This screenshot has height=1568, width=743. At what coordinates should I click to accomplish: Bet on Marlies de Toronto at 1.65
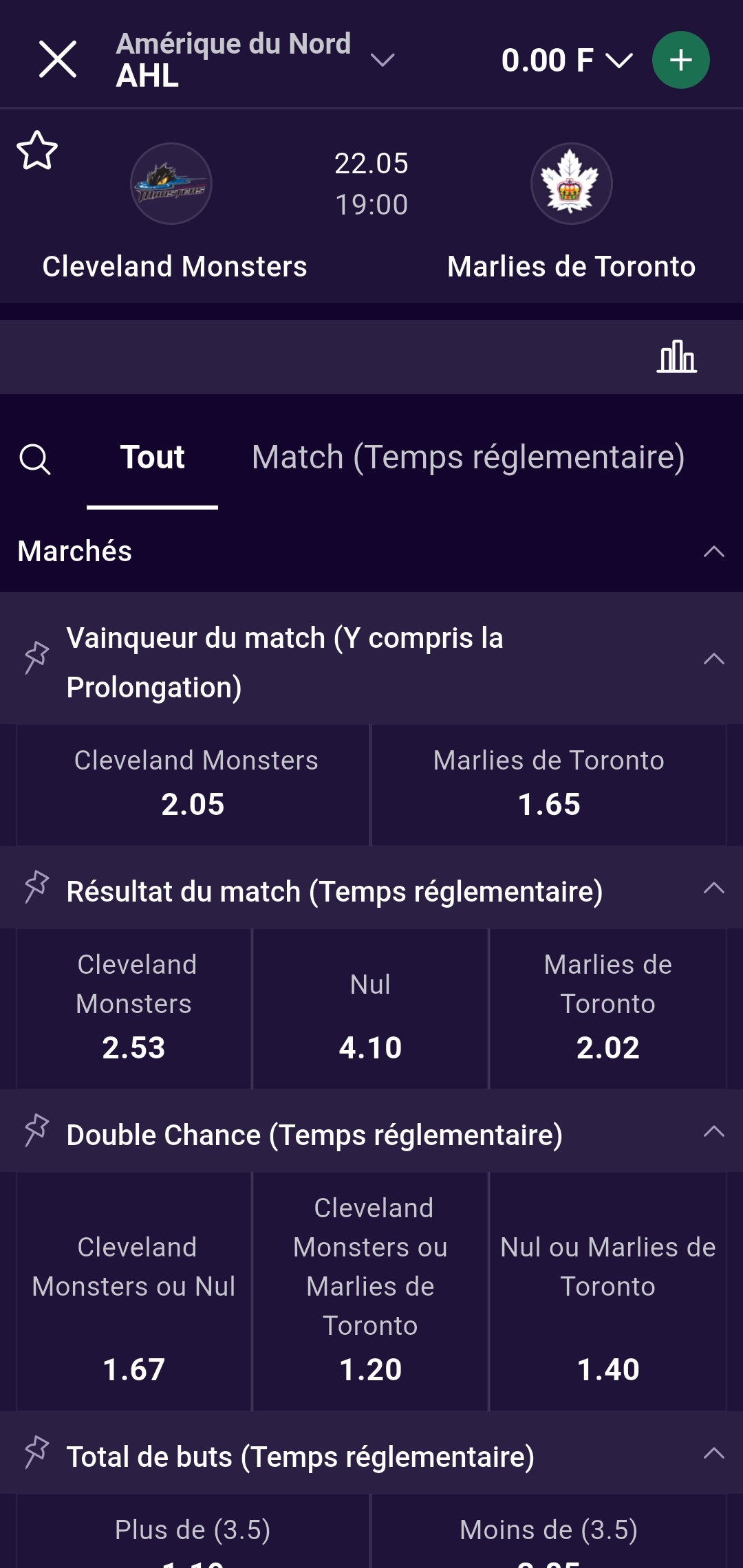pyautogui.click(x=549, y=785)
